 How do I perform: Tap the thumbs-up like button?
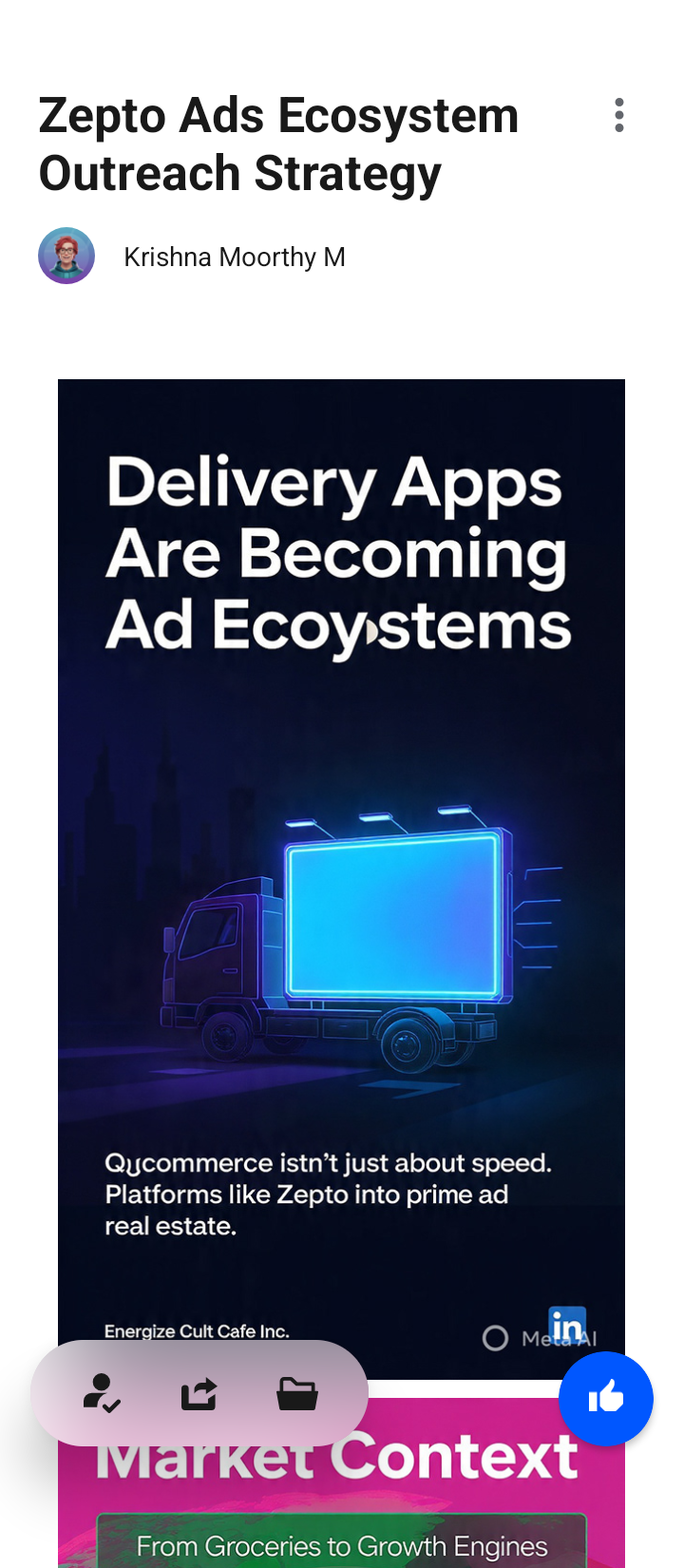click(605, 1398)
